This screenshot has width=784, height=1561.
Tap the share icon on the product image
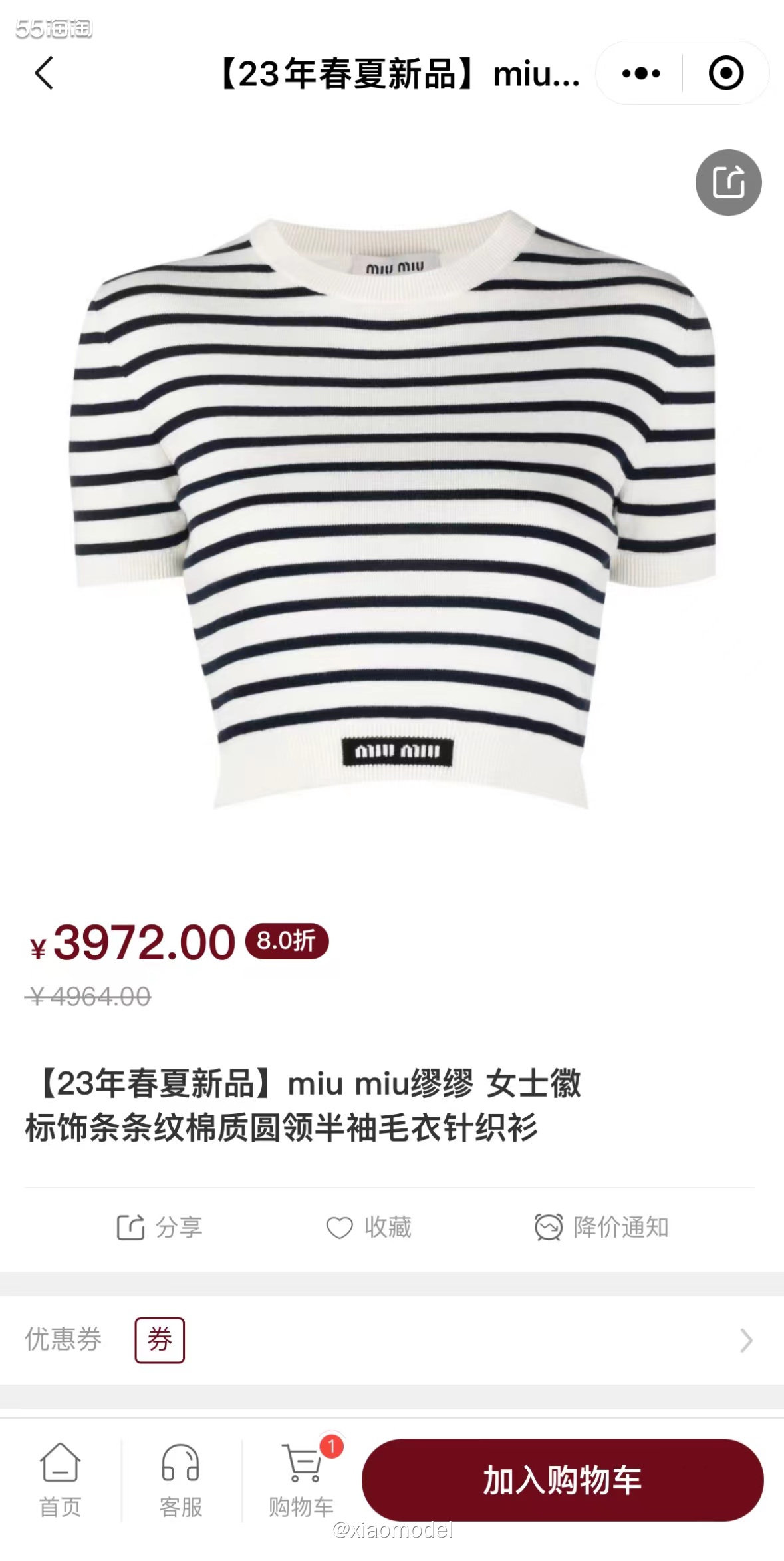tap(729, 183)
